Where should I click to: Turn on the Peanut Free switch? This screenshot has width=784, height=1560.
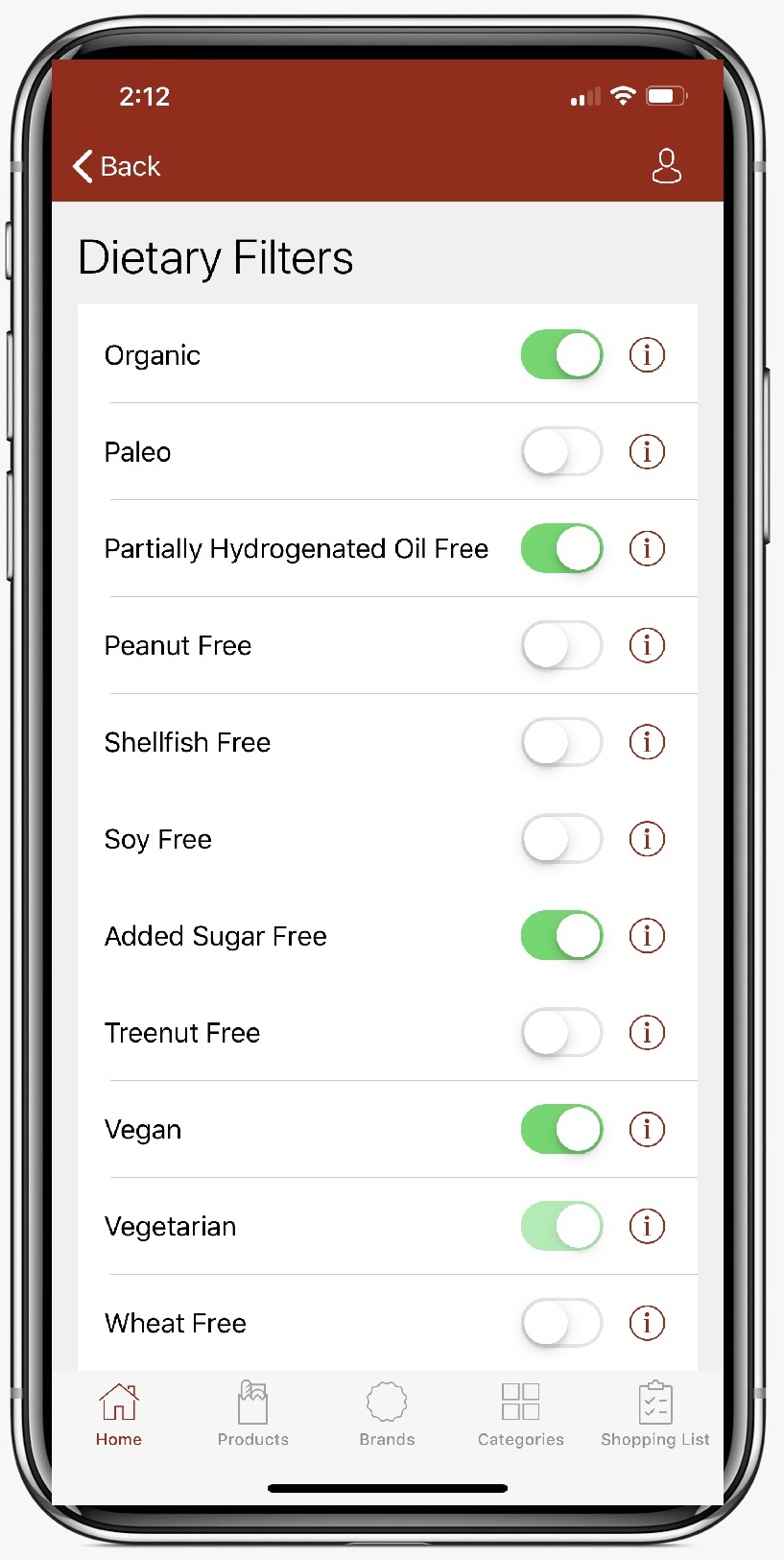562,645
